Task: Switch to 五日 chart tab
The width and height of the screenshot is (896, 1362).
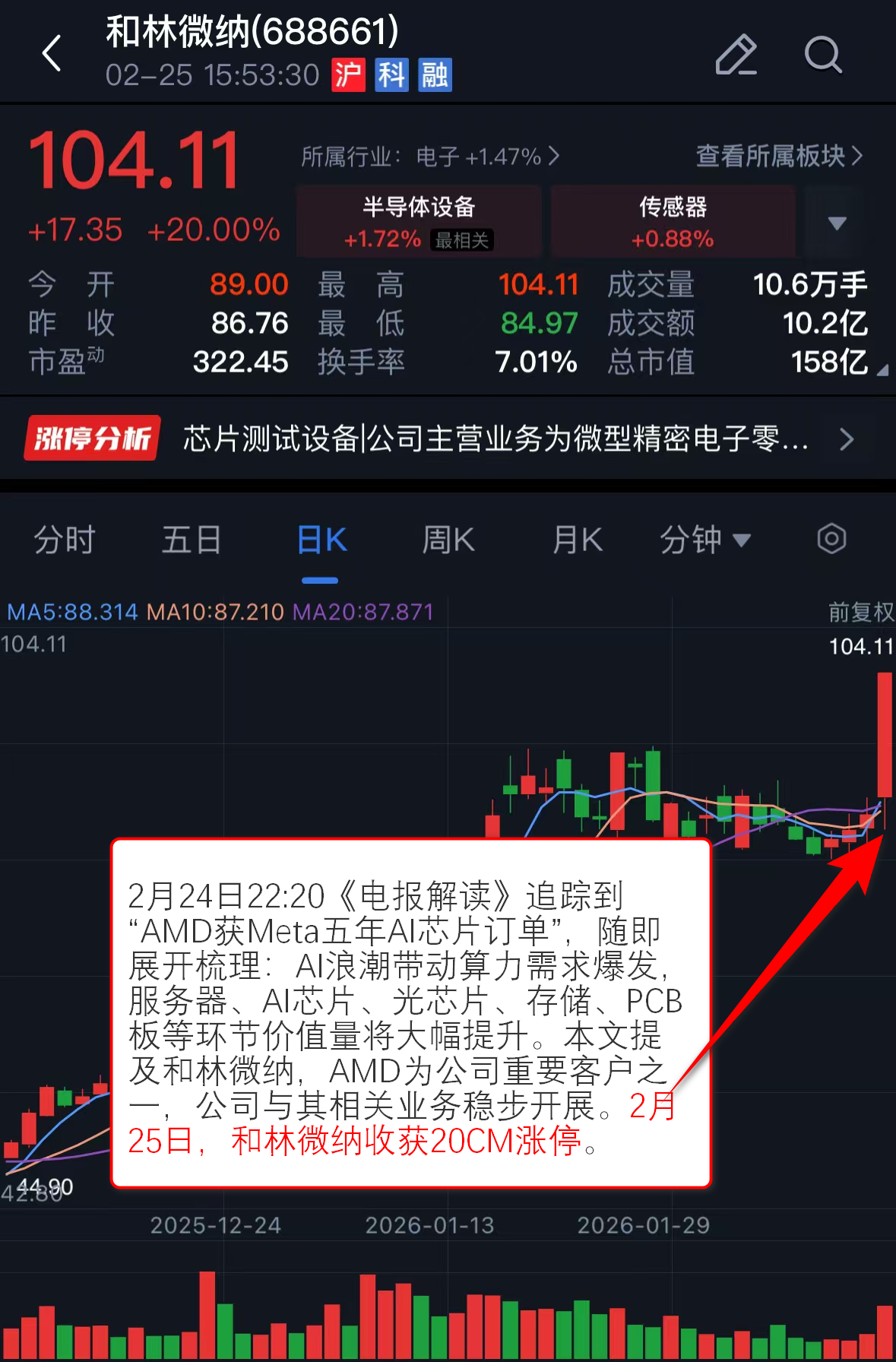Action: (192, 540)
